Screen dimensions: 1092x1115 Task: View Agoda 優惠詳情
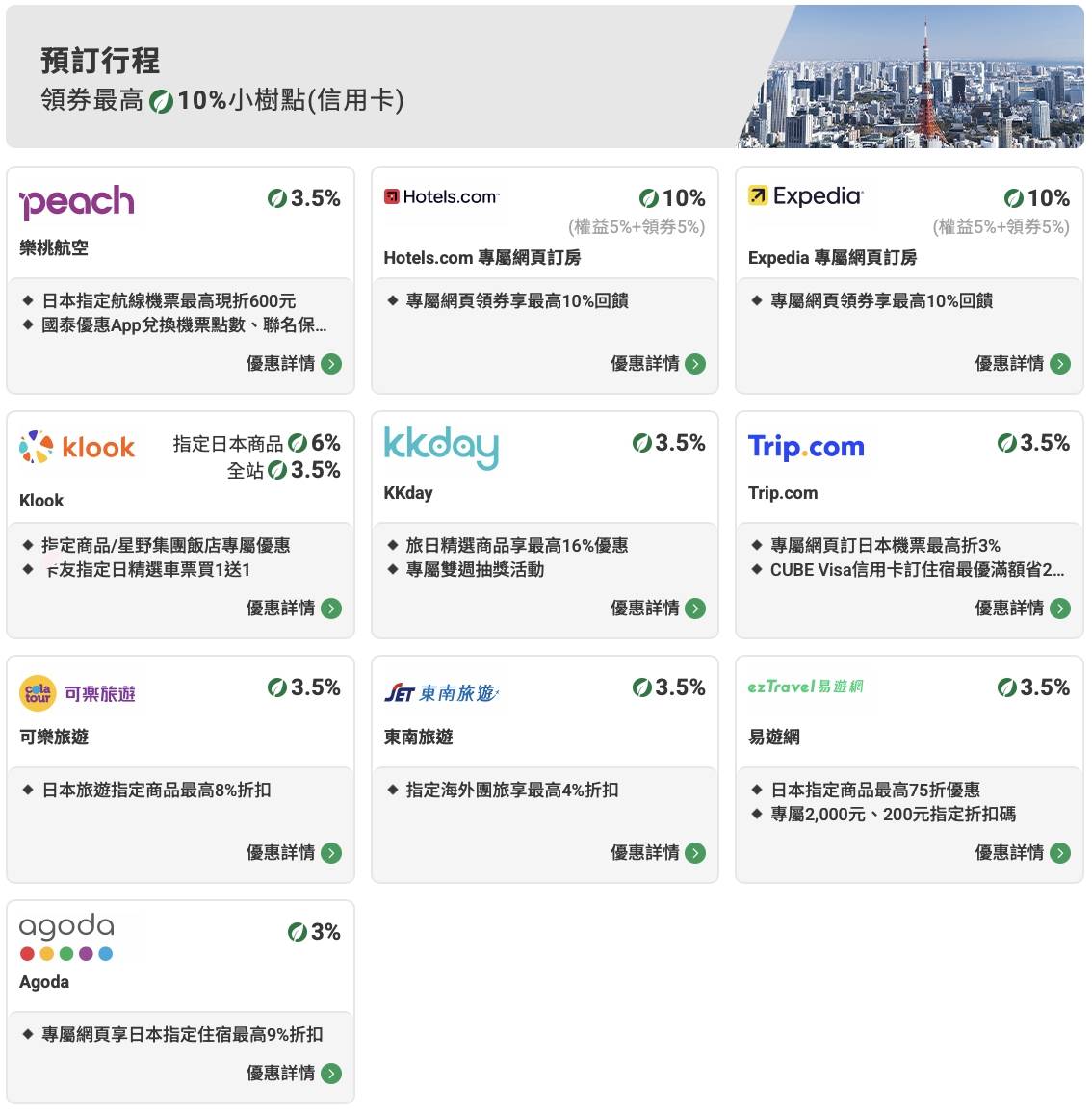pos(293,1074)
